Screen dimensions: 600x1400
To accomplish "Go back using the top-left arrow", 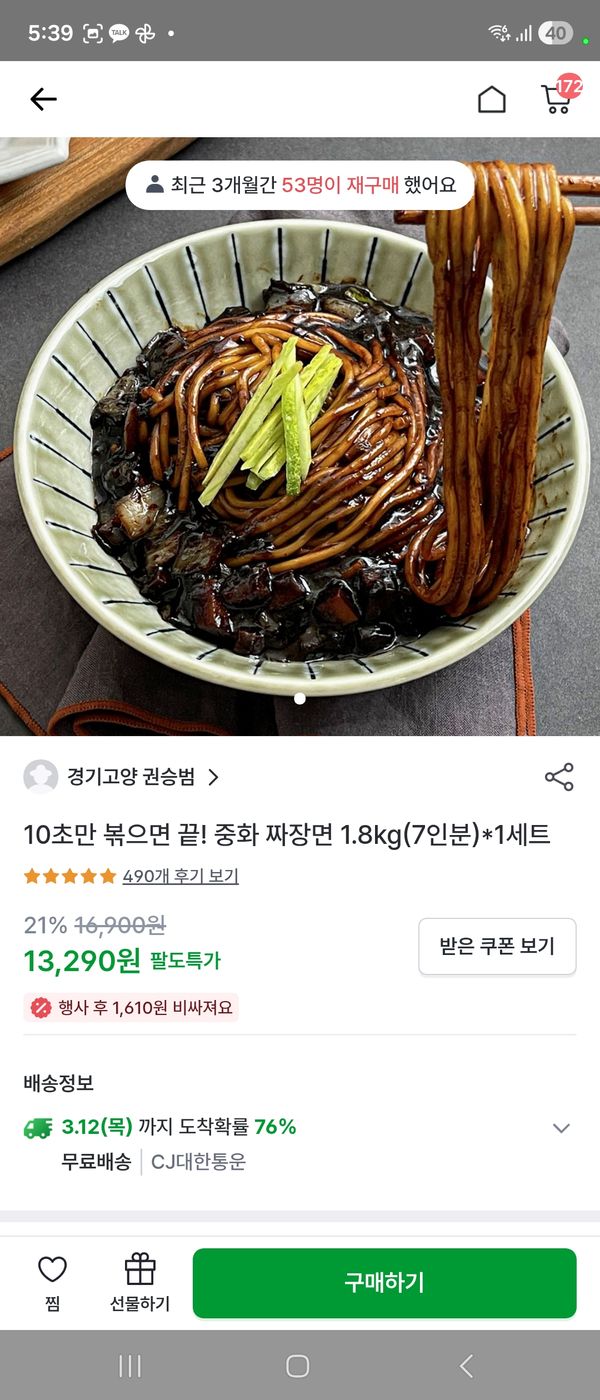I will [x=43, y=99].
